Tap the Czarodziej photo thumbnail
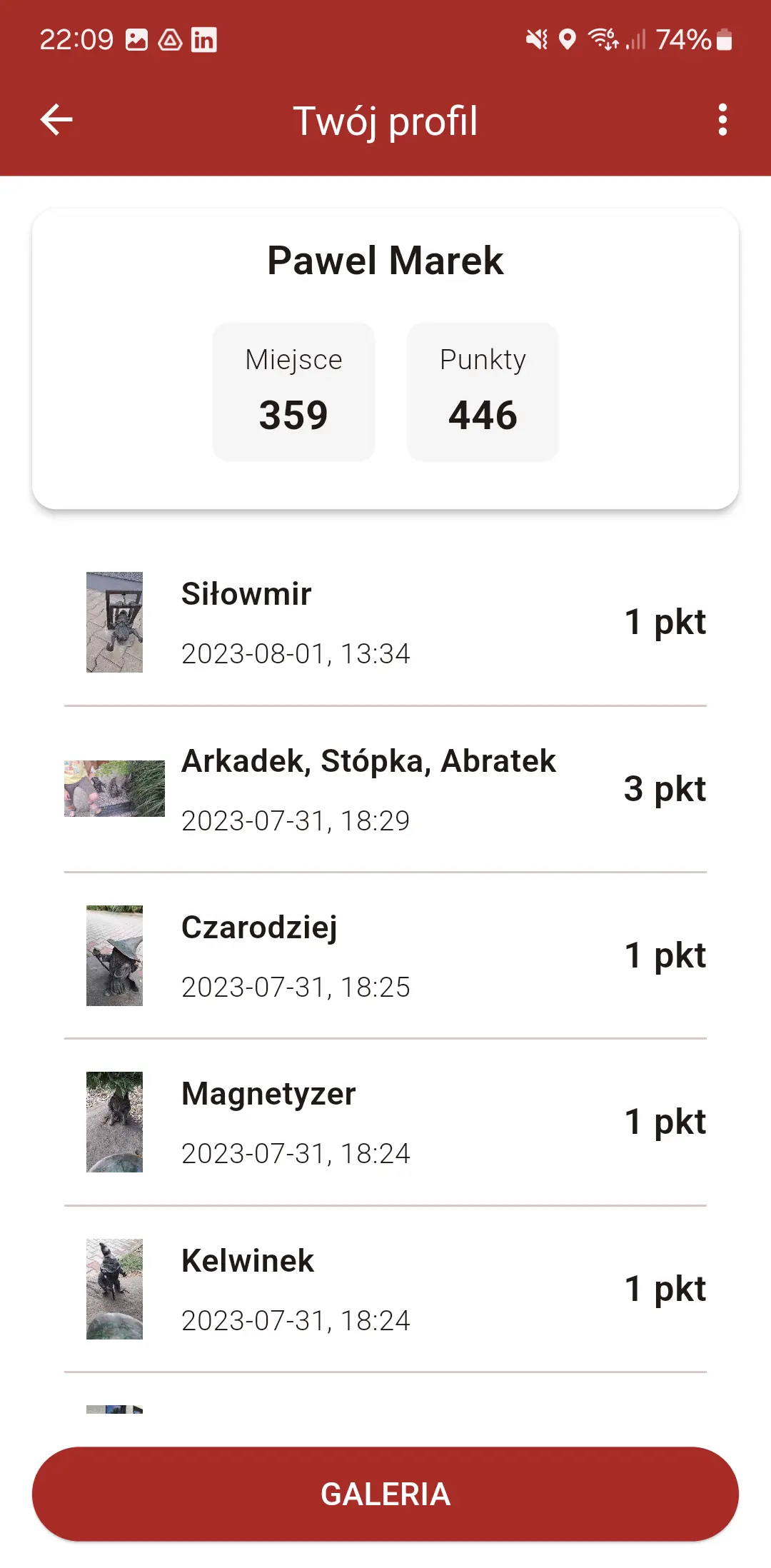The width and height of the screenshot is (771, 1568). 113,955
